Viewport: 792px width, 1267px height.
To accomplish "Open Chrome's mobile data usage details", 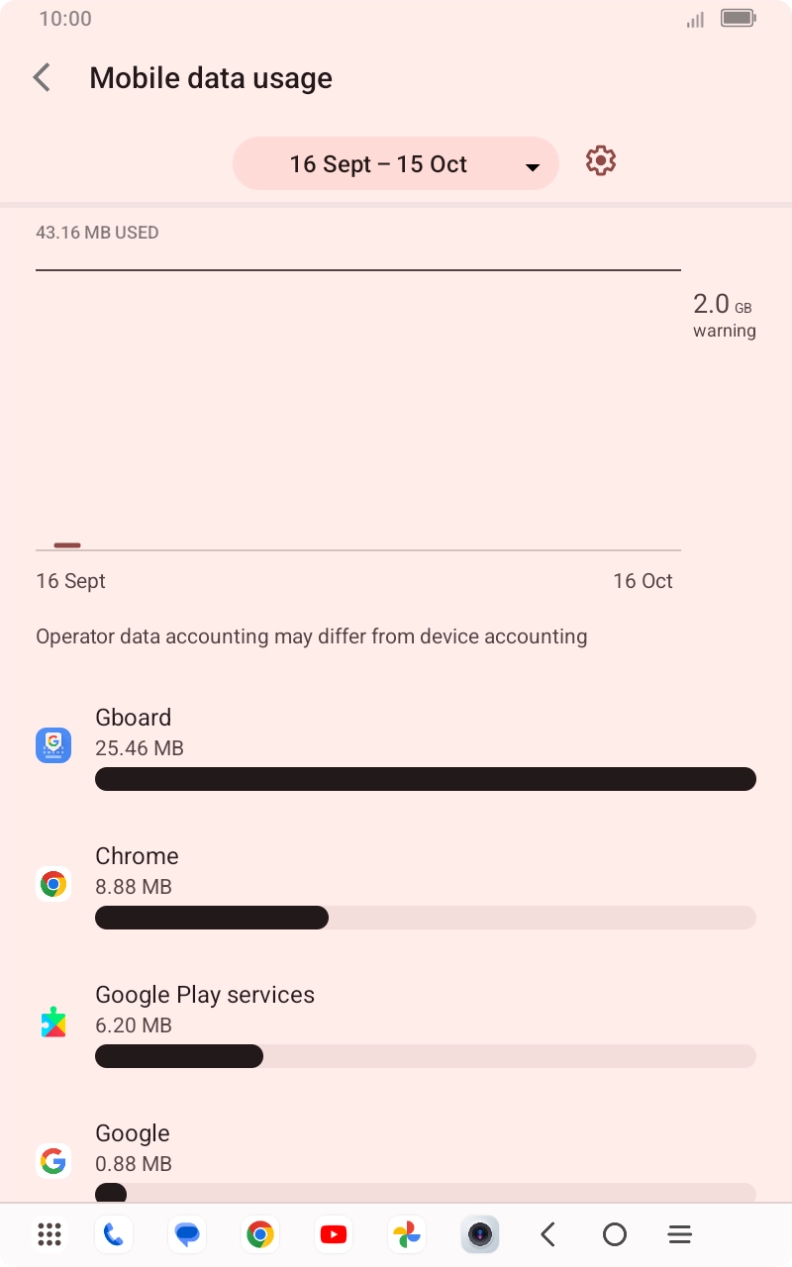I will [137, 855].
